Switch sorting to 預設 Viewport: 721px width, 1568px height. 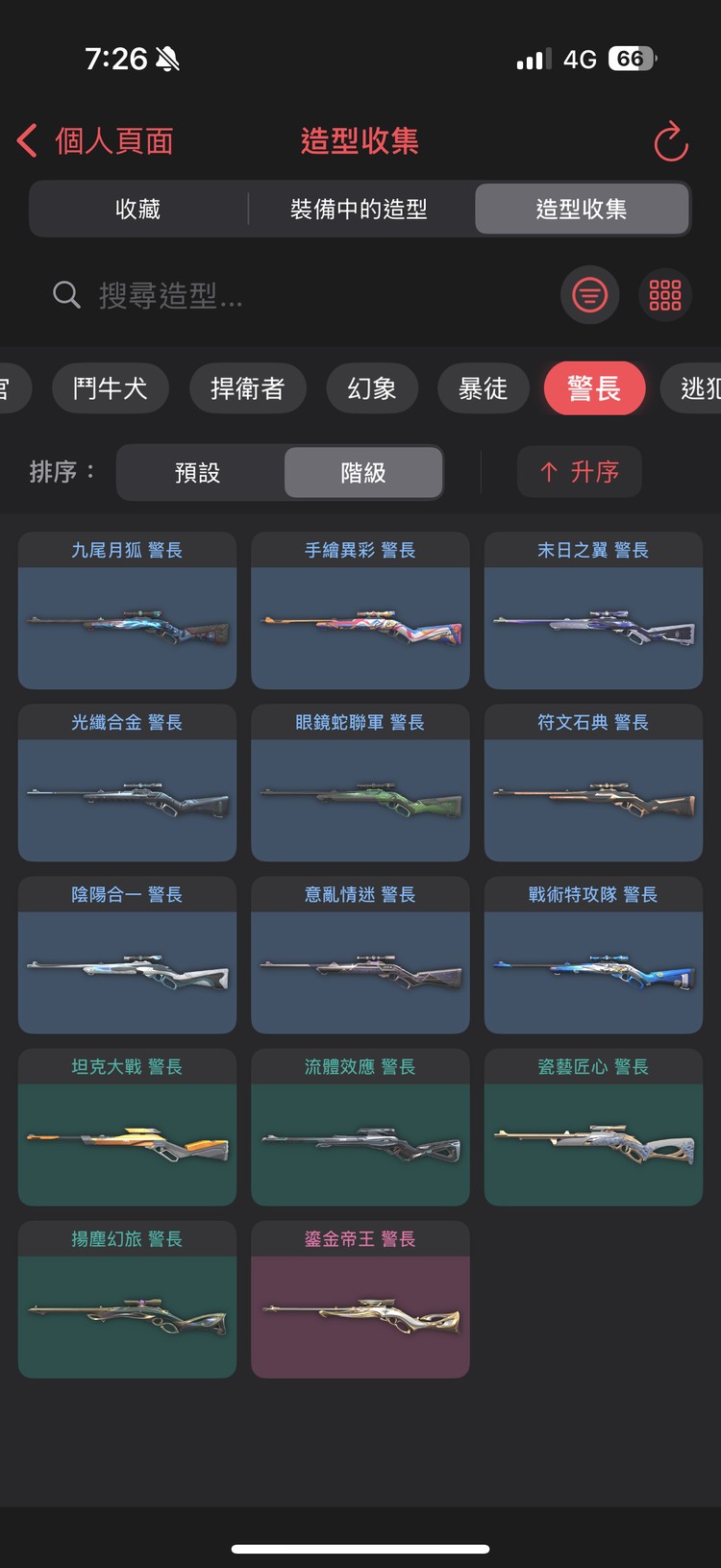click(x=199, y=472)
